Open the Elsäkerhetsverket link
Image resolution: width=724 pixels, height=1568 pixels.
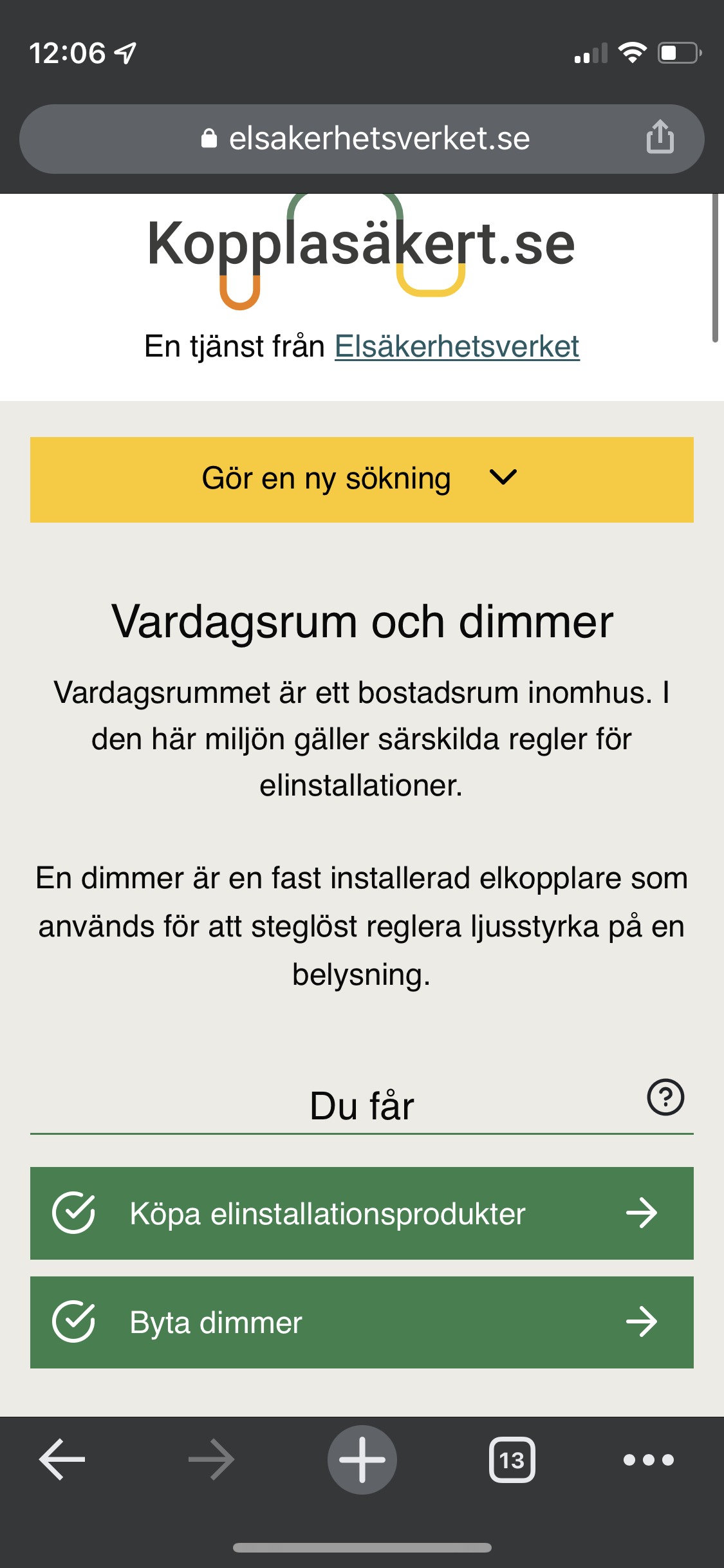click(457, 346)
